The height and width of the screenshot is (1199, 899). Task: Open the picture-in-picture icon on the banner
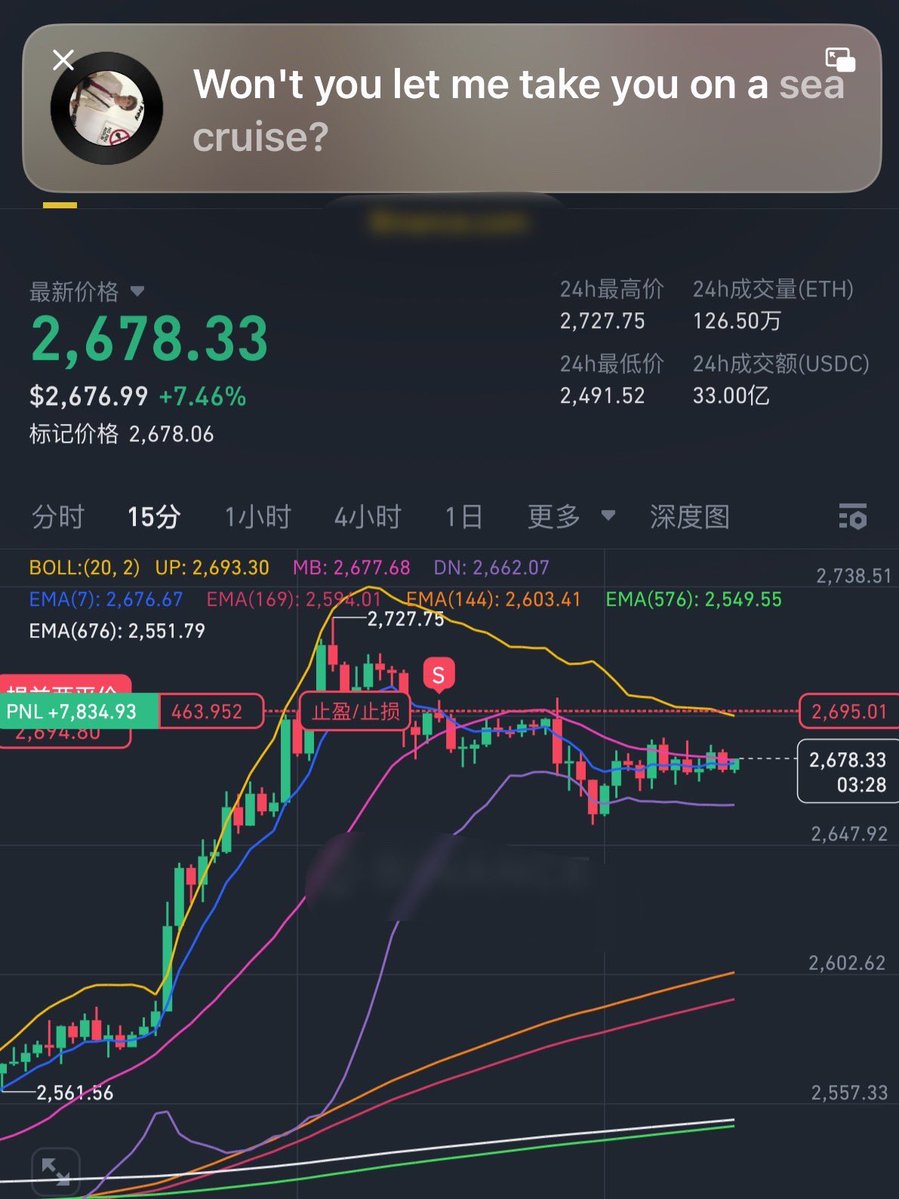[839, 59]
